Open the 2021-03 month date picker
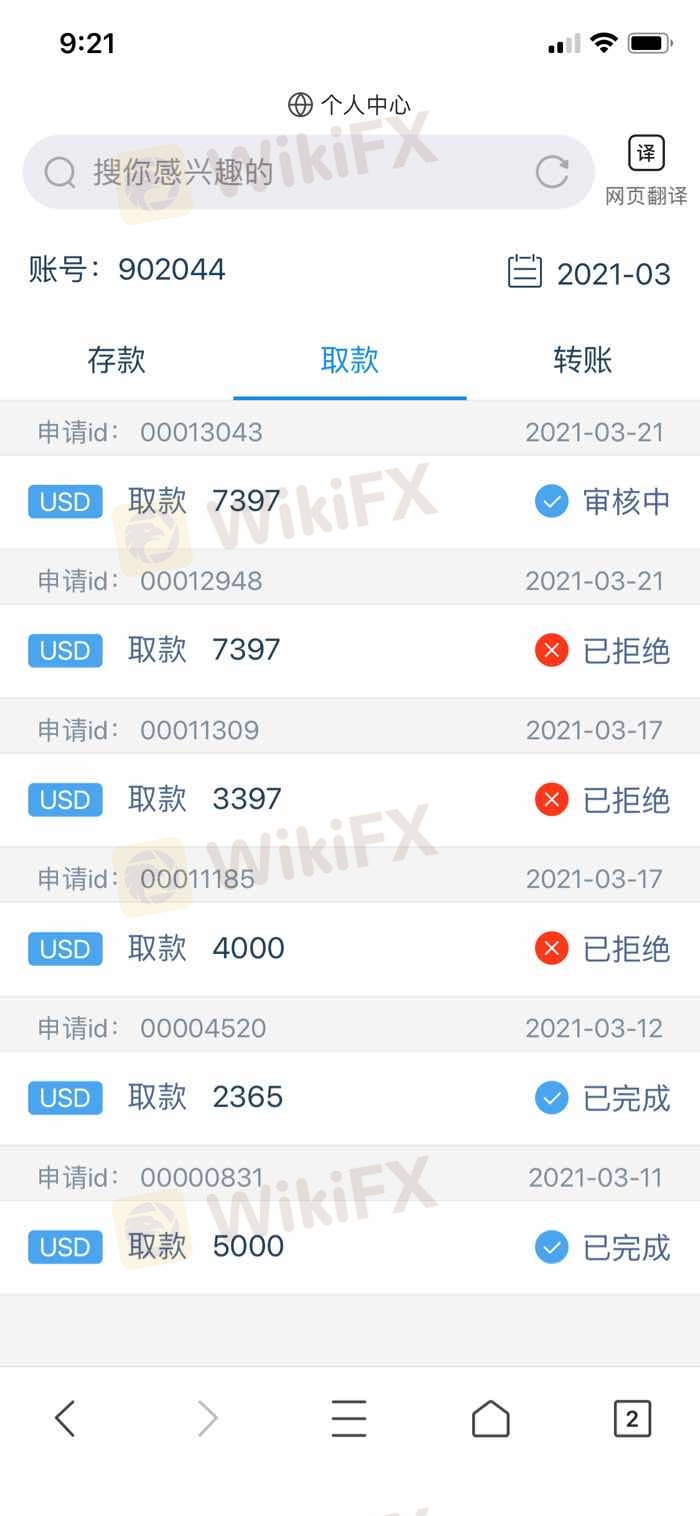The height and width of the screenshot is (1516, 700). tap(589, 273)
